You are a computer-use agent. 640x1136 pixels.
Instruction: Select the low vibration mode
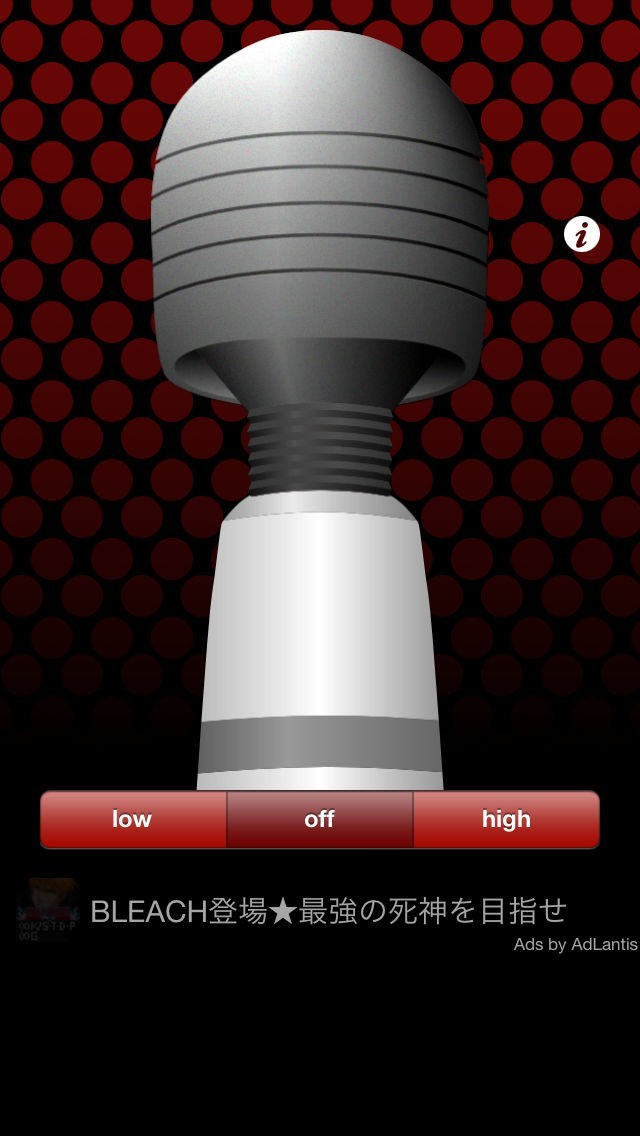[x=133, y=820]
